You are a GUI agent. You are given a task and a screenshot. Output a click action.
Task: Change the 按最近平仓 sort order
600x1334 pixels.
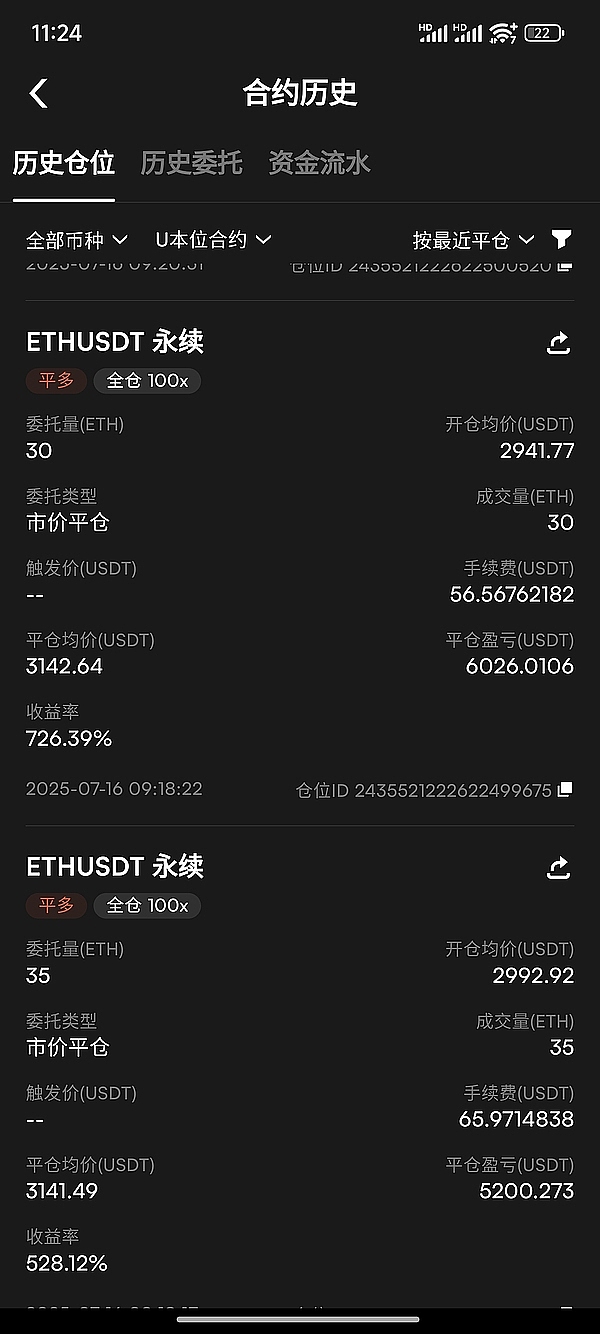[473, 240]
